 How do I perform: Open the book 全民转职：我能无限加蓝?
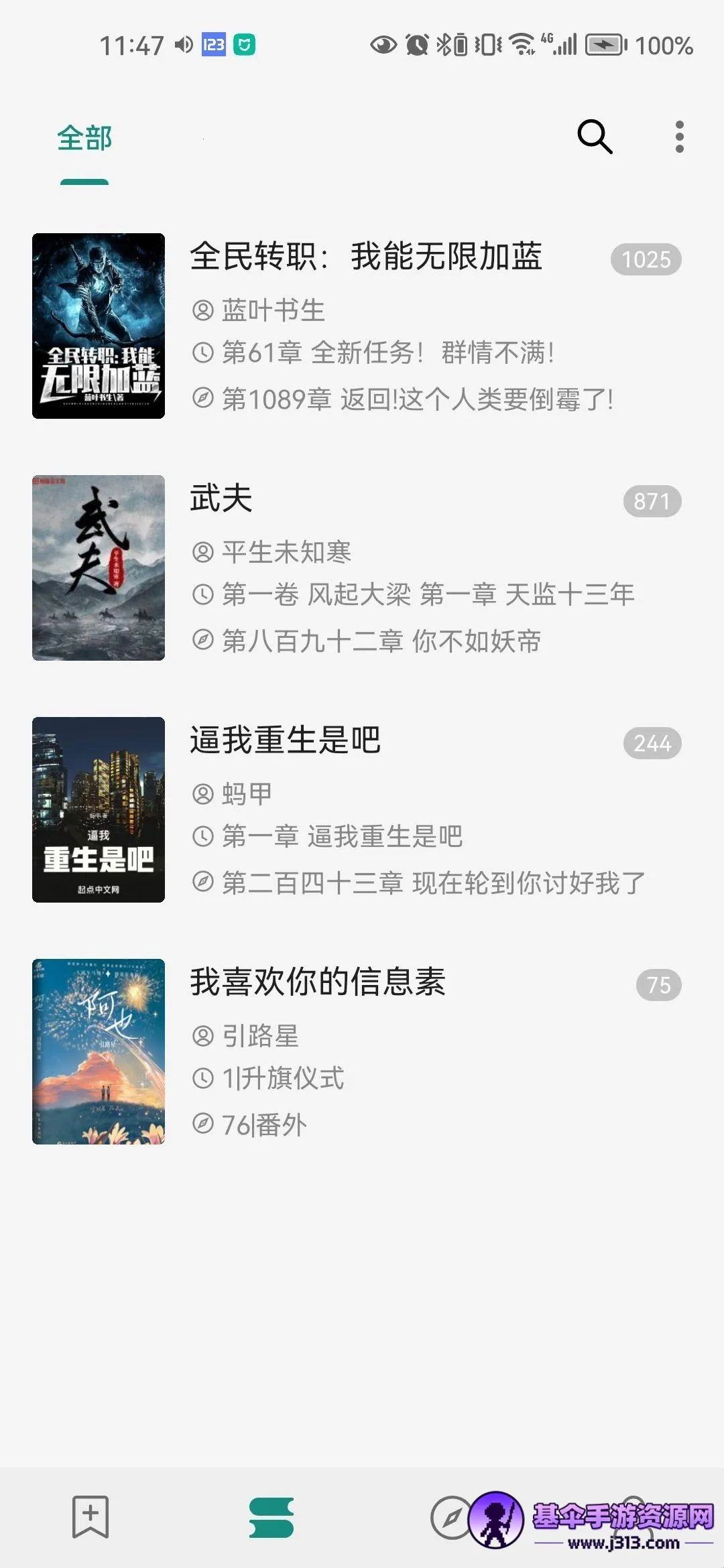(x=362, y=326)
